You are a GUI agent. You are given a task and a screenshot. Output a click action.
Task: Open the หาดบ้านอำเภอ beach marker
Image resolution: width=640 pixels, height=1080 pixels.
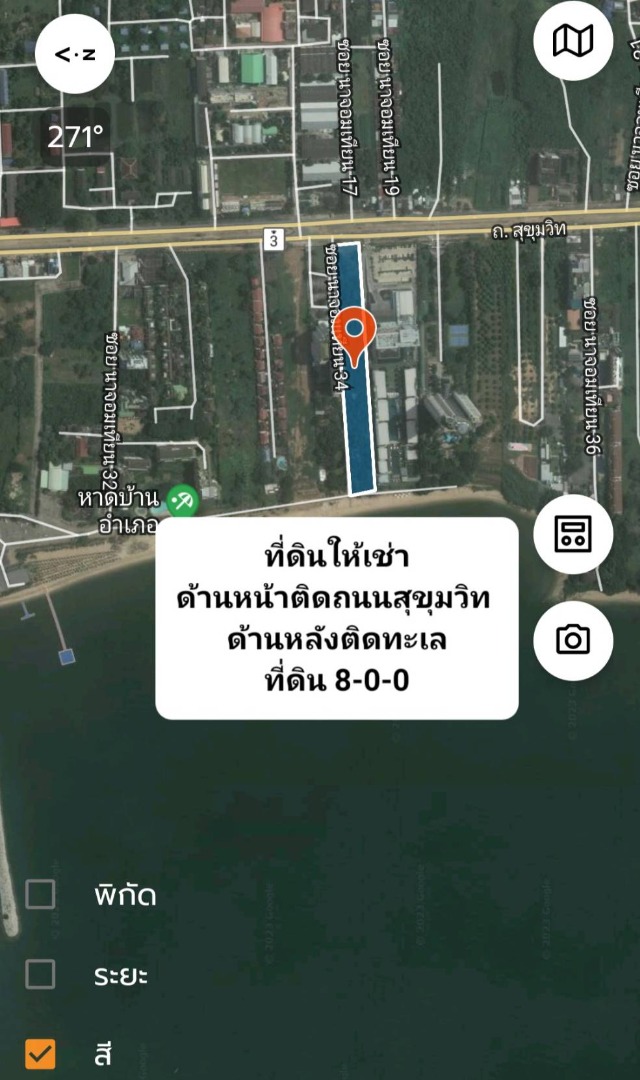(x=181, y=498)
